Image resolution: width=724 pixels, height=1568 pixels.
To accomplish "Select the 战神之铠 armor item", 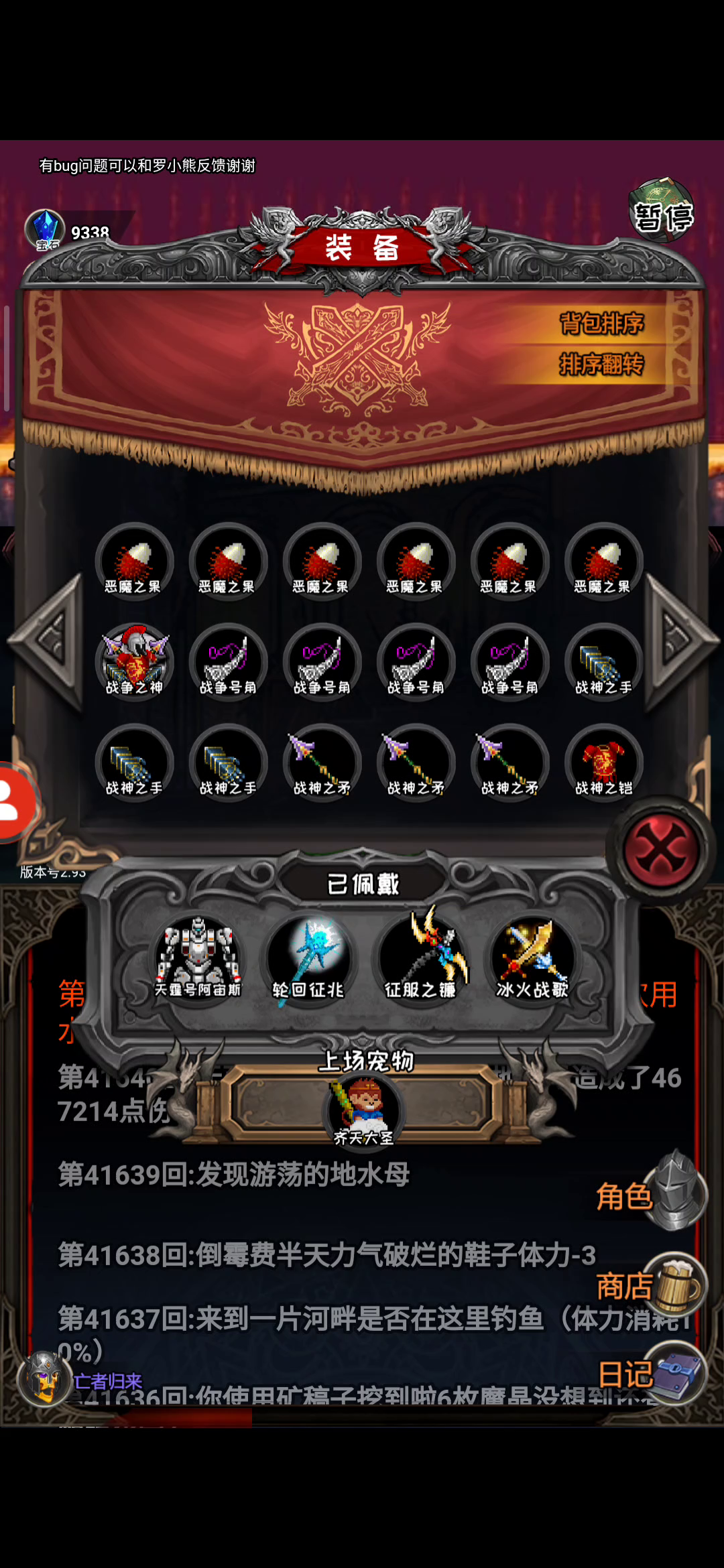I will [603, 763].
